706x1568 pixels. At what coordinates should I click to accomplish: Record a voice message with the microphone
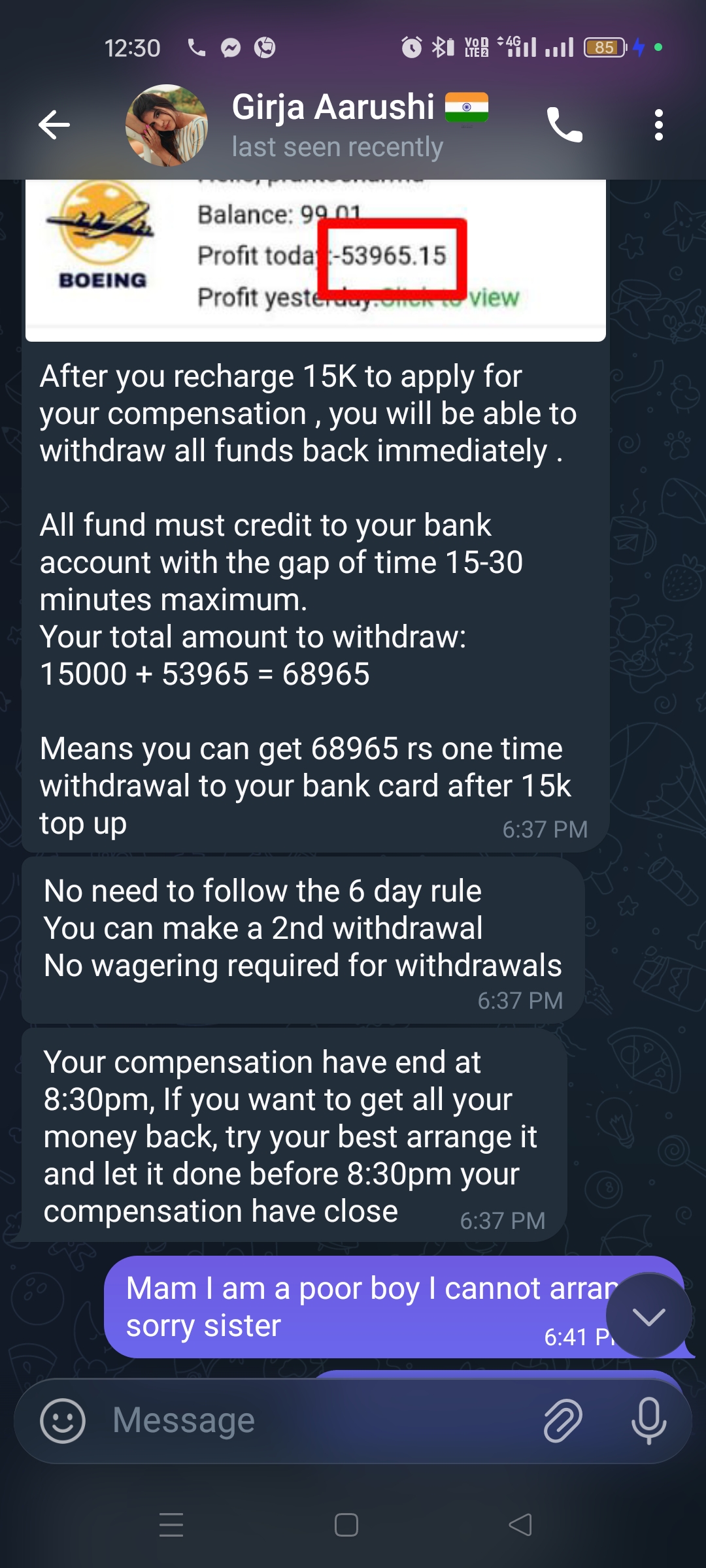pos(648,1420)
